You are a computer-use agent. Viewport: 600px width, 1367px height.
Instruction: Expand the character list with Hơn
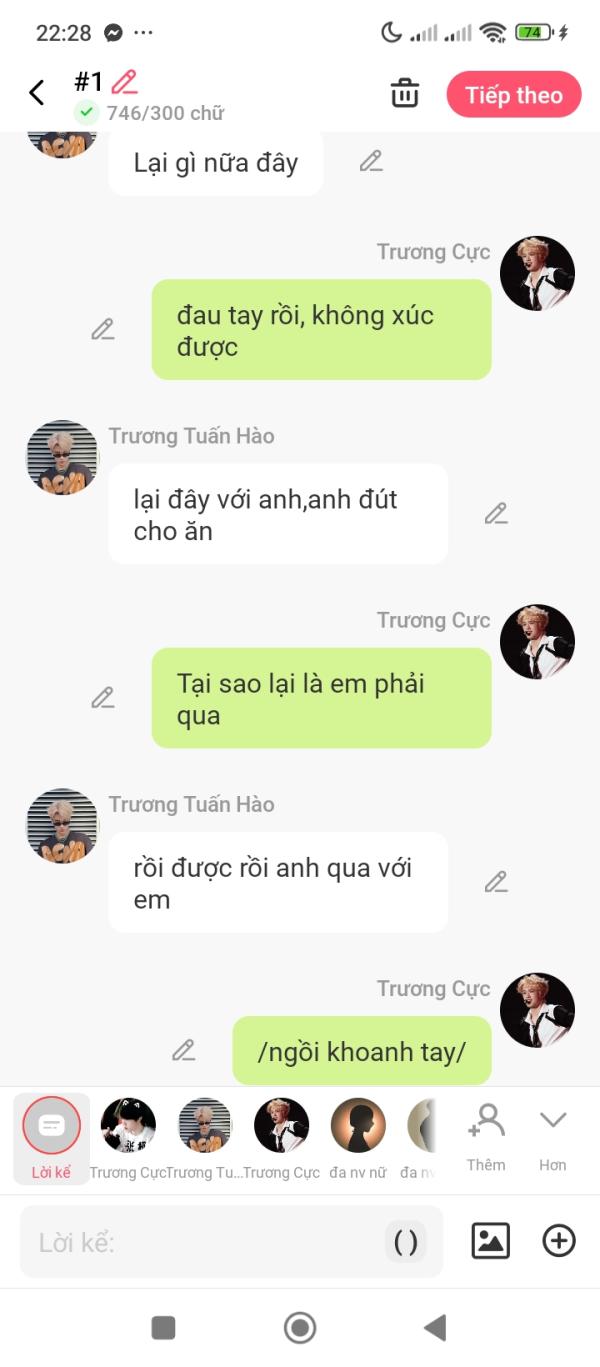click(553, 1135)
